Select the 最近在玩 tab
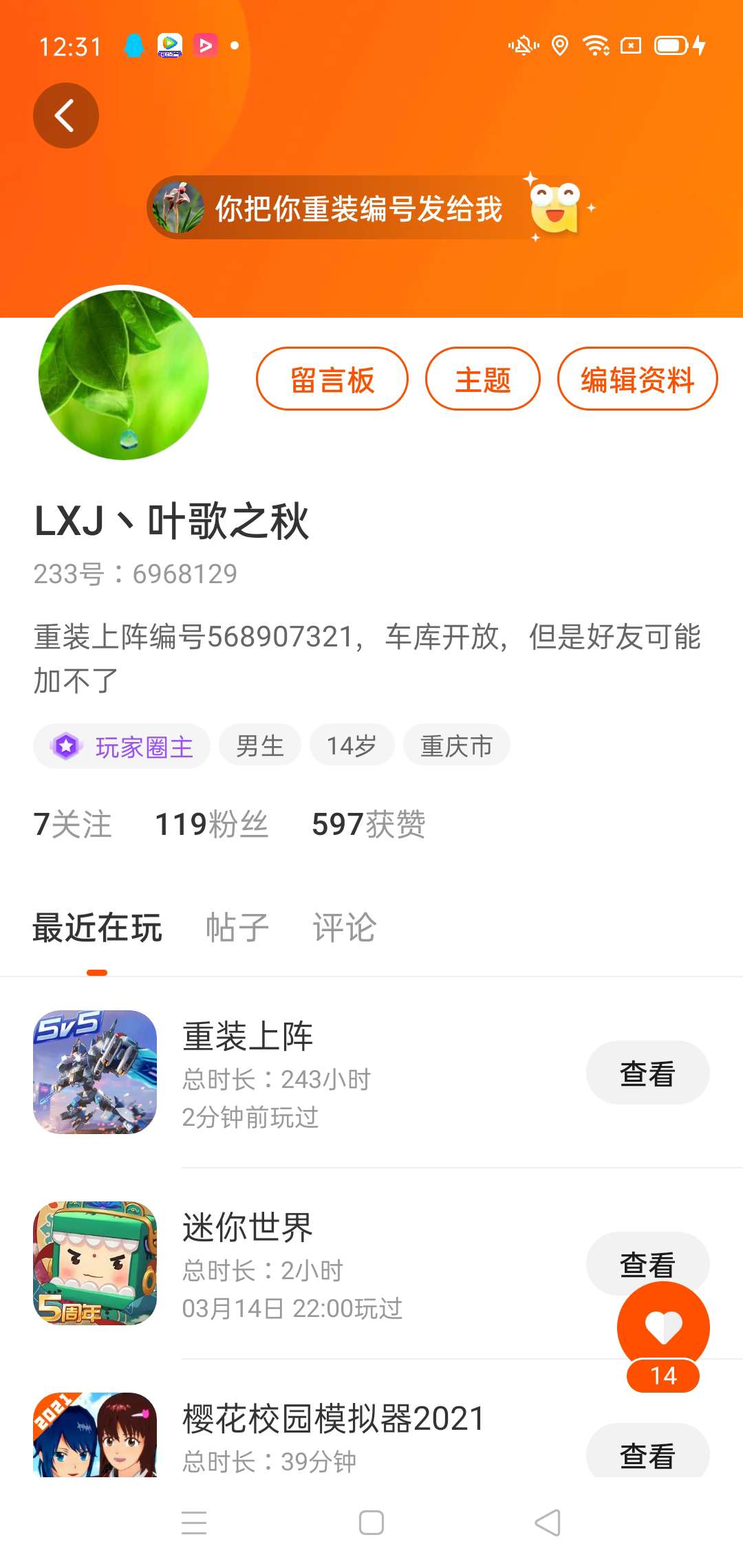 tap(97, 927)
